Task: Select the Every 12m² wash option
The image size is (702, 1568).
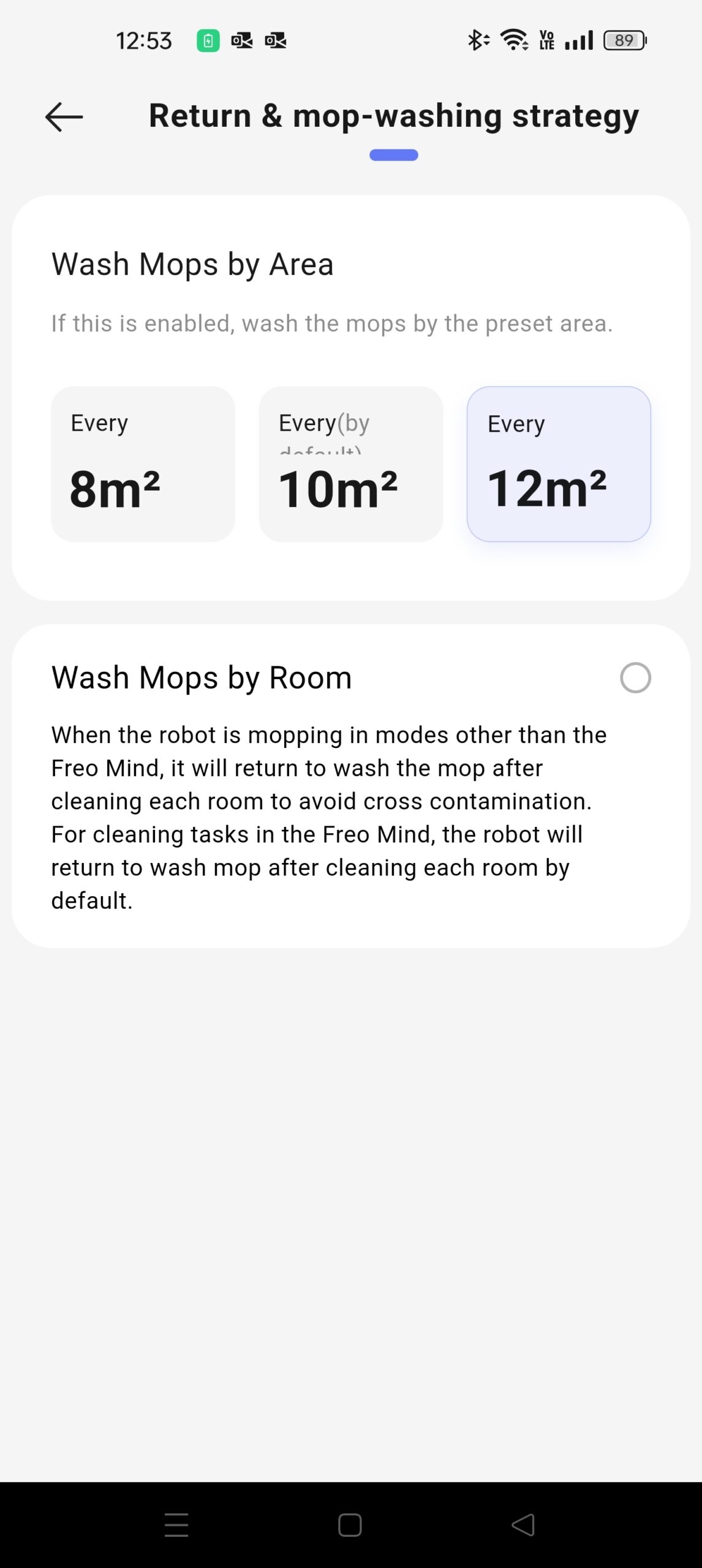Action: pyautogui.click(x=558, y=464)
